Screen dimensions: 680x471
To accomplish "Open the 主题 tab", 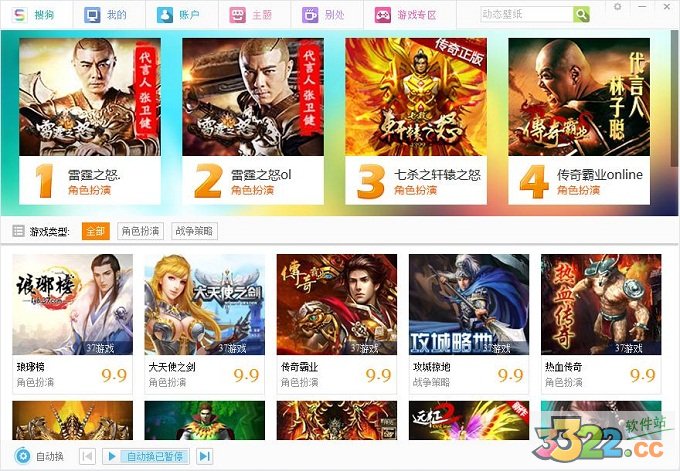I will click(x=251, y=15).
